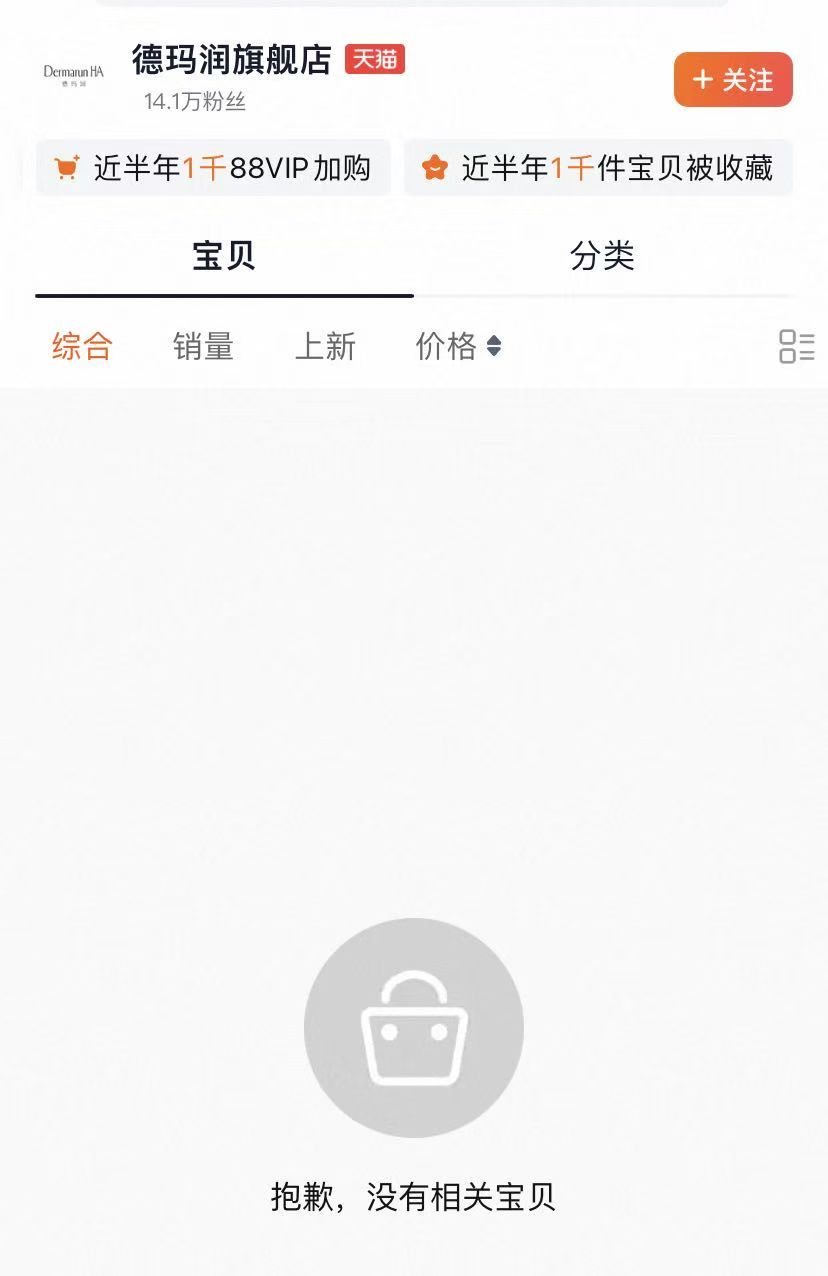Image resolution: width=828 pixels, height=1276 pixels.
Task: Select the 宝贝 tab
Action: pos(224,257)
